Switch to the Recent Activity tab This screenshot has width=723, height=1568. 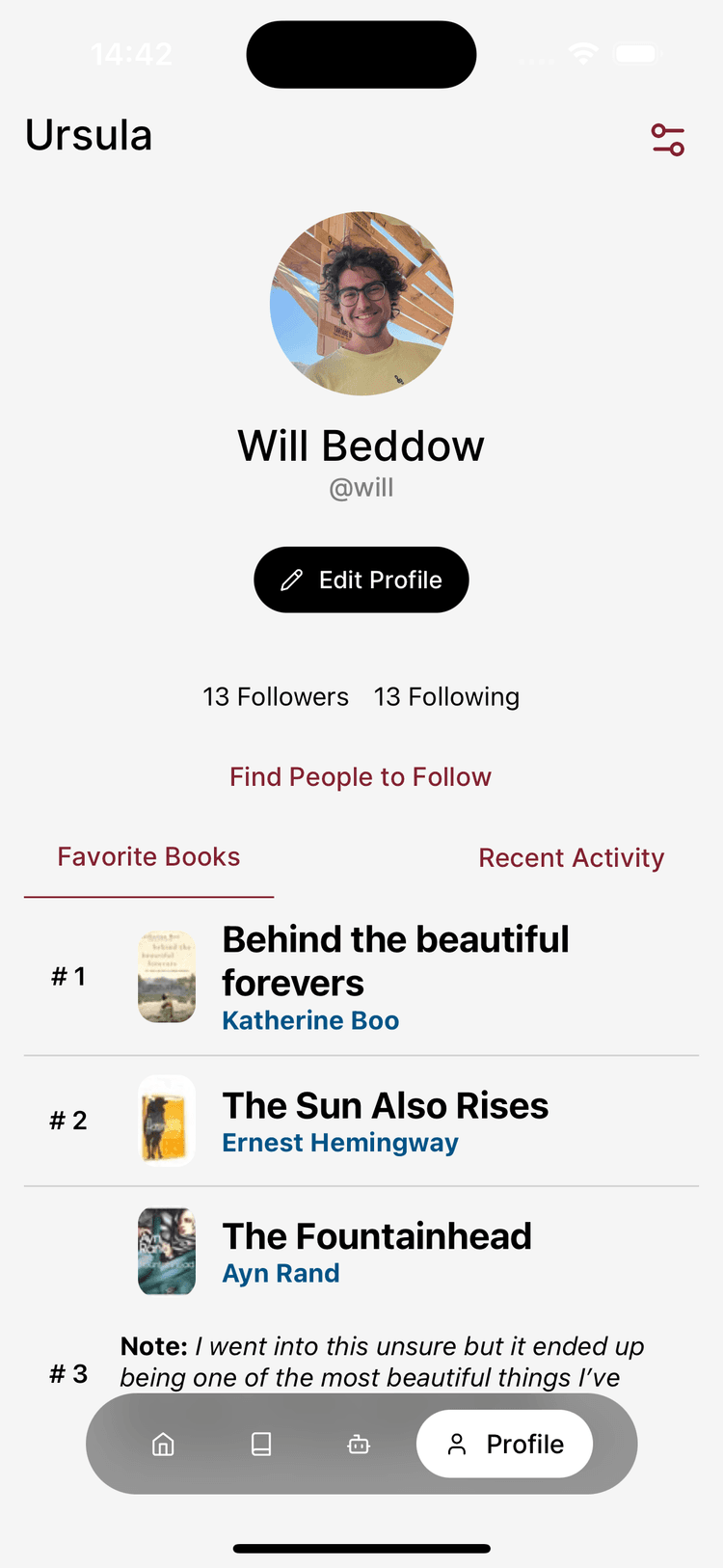point(571,856)
